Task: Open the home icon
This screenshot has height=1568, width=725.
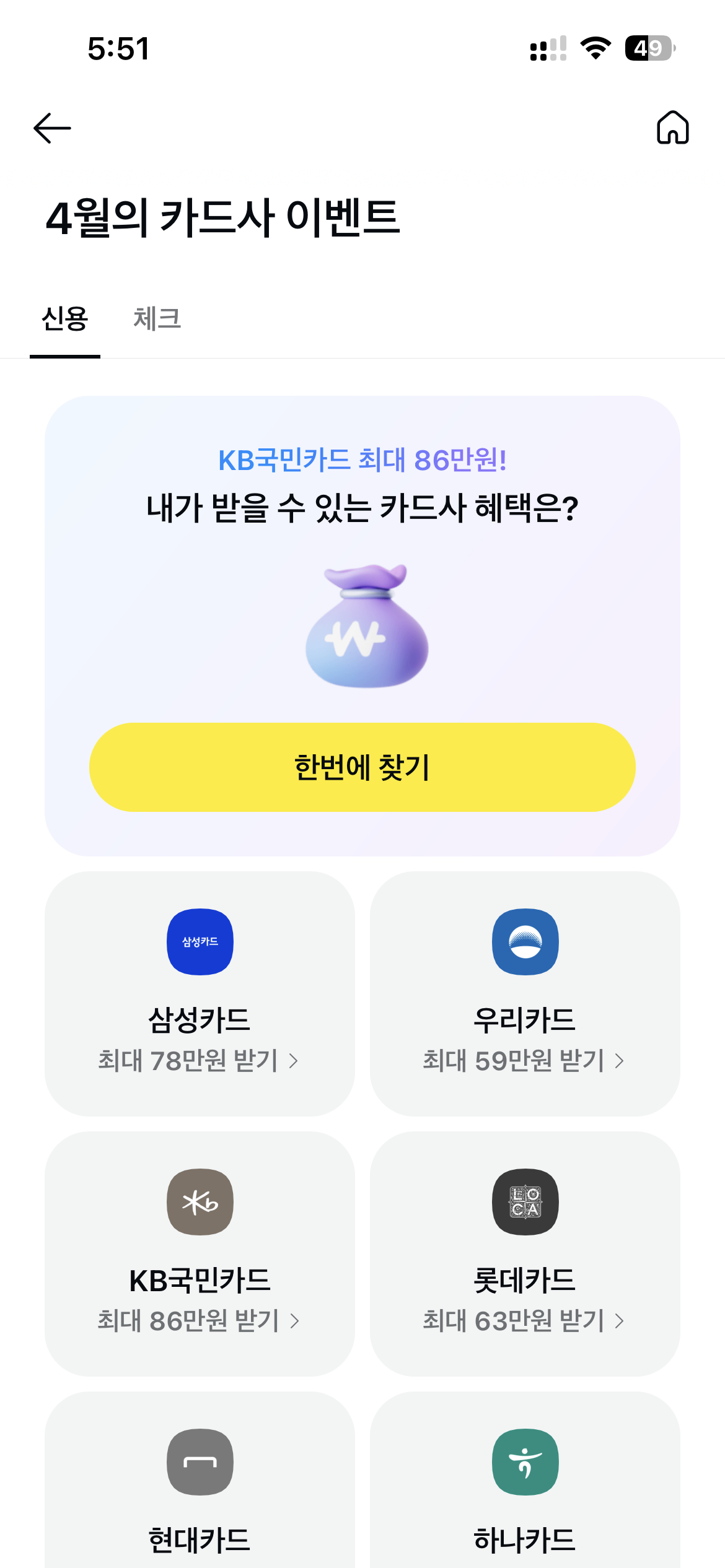Action: tap(672, 128)
